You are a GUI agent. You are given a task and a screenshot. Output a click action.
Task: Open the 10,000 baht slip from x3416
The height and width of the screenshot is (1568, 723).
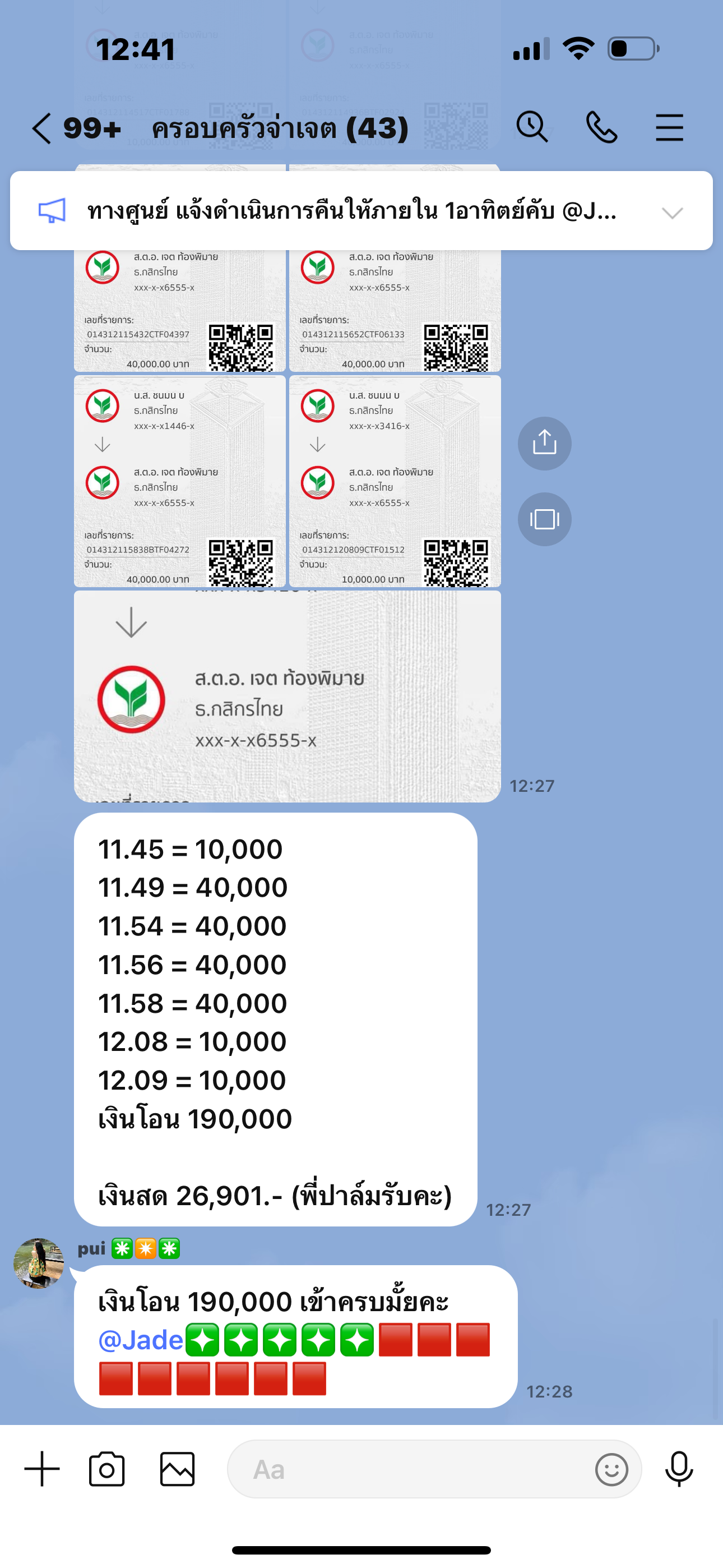click(395, 481)
